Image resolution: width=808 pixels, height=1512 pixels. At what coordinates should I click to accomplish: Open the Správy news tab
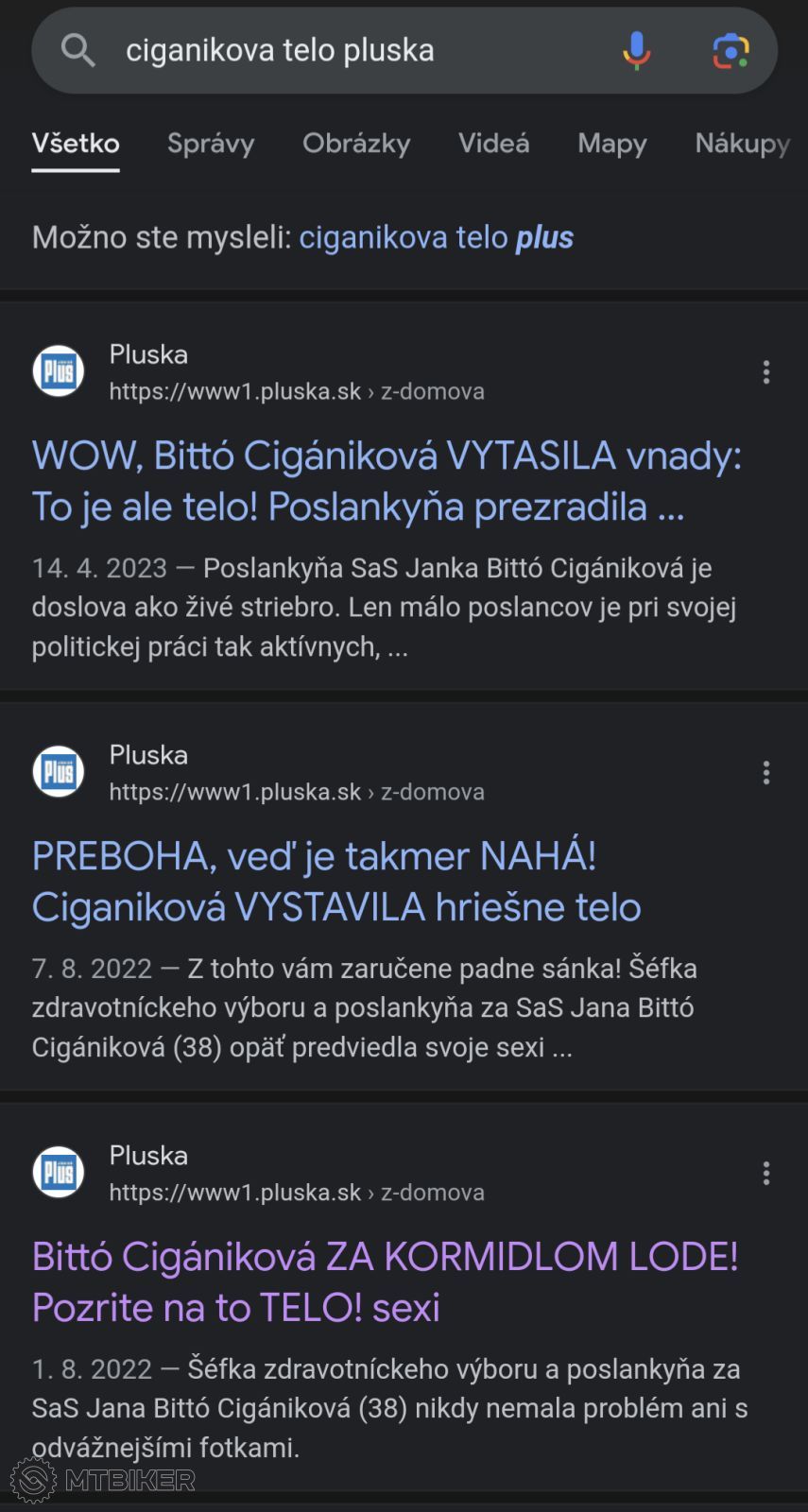pos(210,144)
